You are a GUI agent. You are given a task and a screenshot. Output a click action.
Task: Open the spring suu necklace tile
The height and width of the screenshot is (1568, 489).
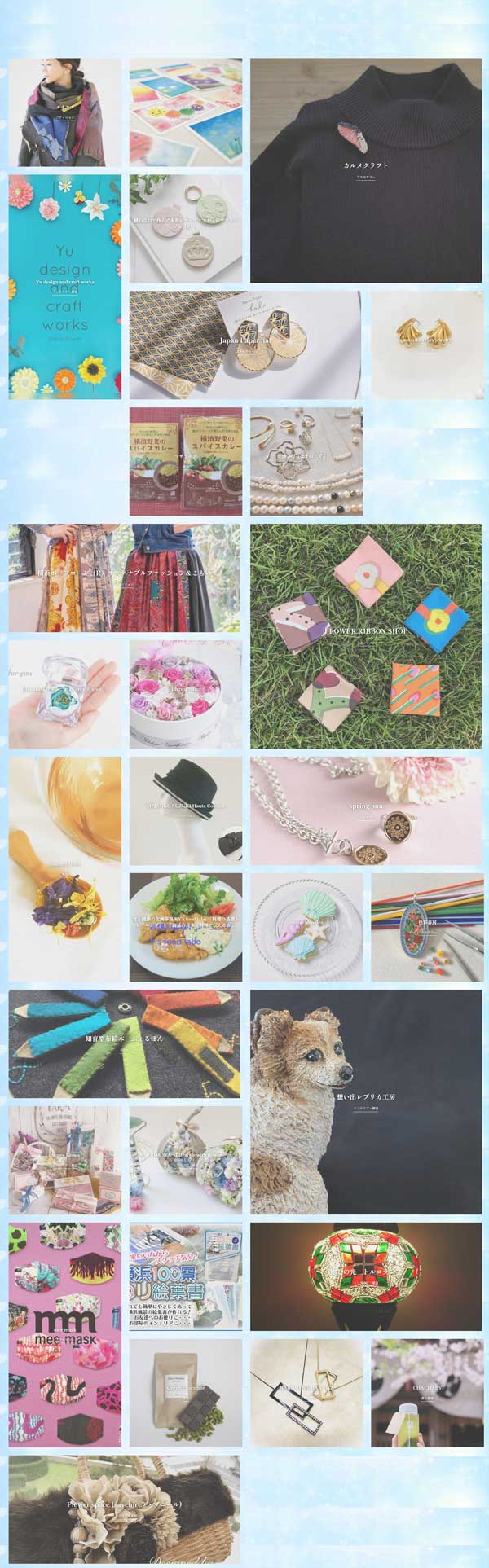(x=366, y=811)
